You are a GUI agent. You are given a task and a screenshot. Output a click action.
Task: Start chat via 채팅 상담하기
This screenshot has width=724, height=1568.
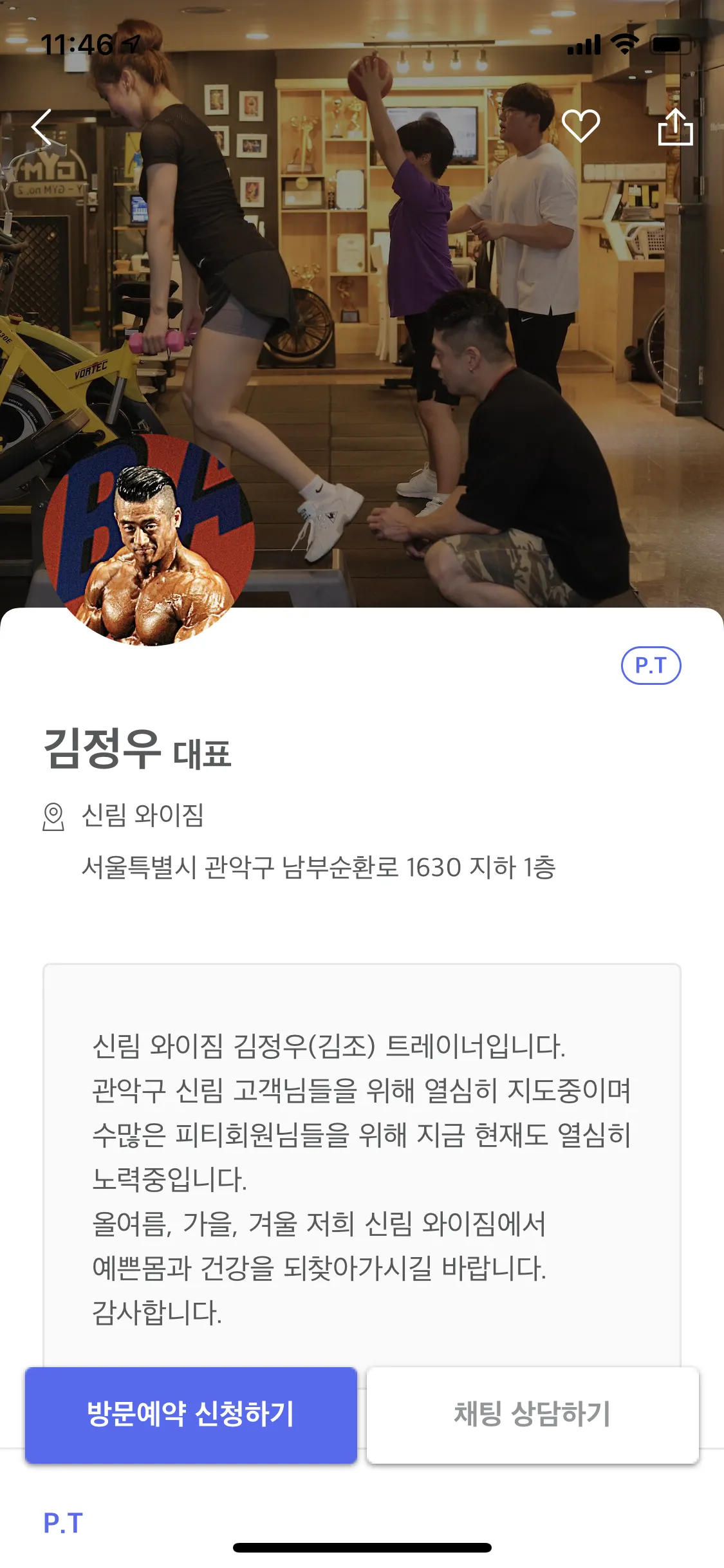532,1414
